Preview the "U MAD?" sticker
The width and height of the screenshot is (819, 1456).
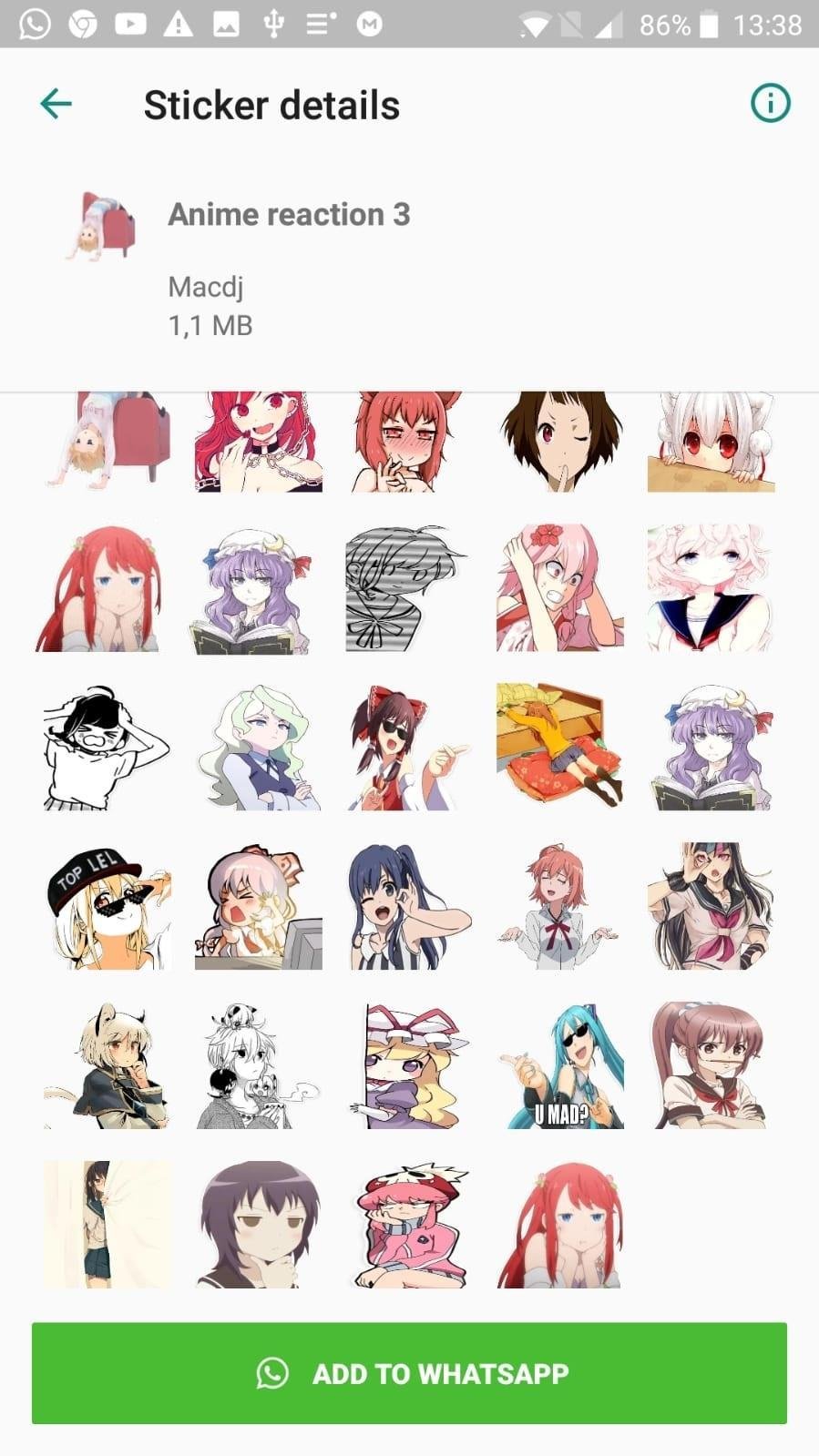click(560, 1065)
